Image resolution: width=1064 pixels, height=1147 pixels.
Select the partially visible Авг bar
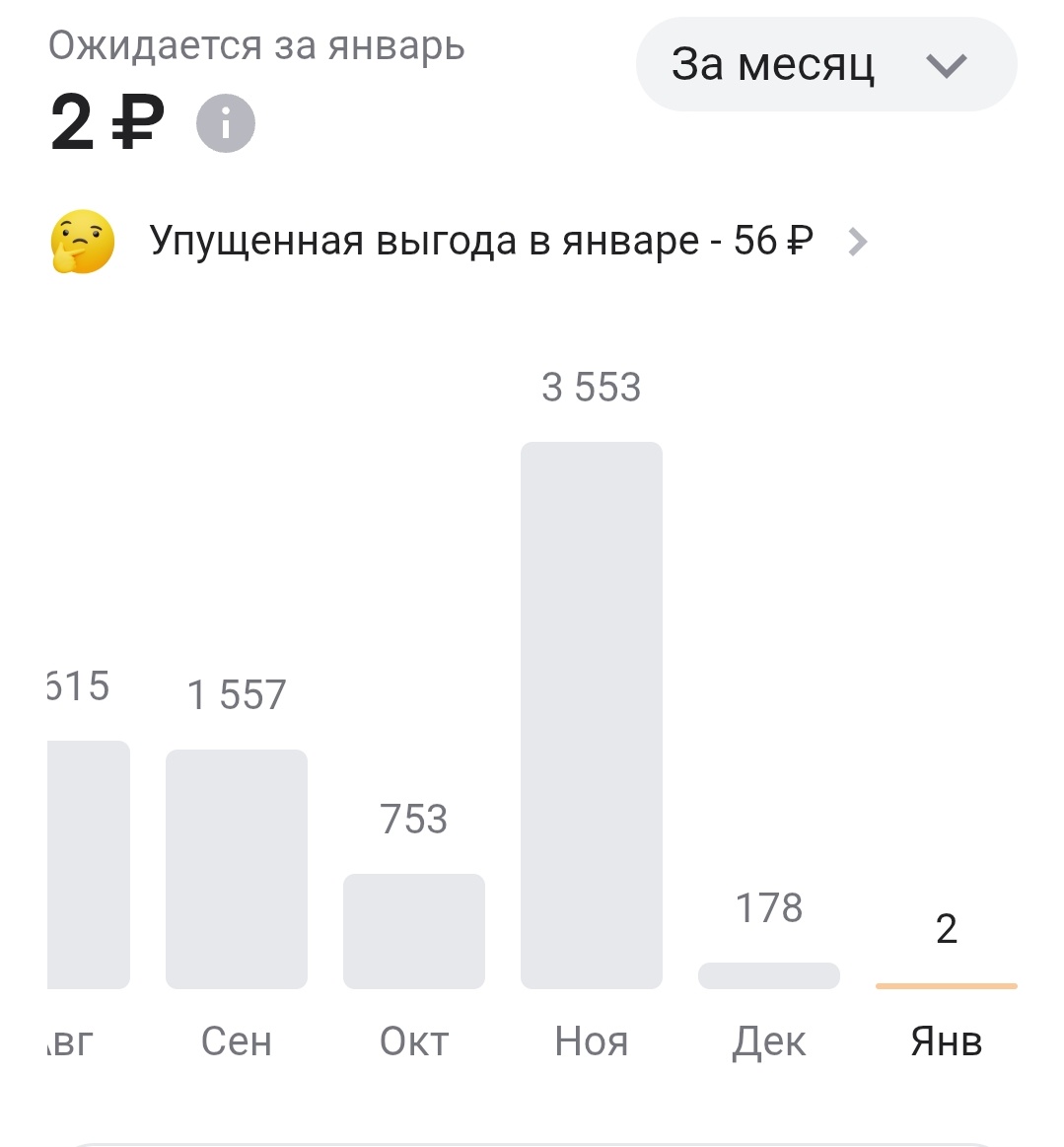tap(88, 864)
